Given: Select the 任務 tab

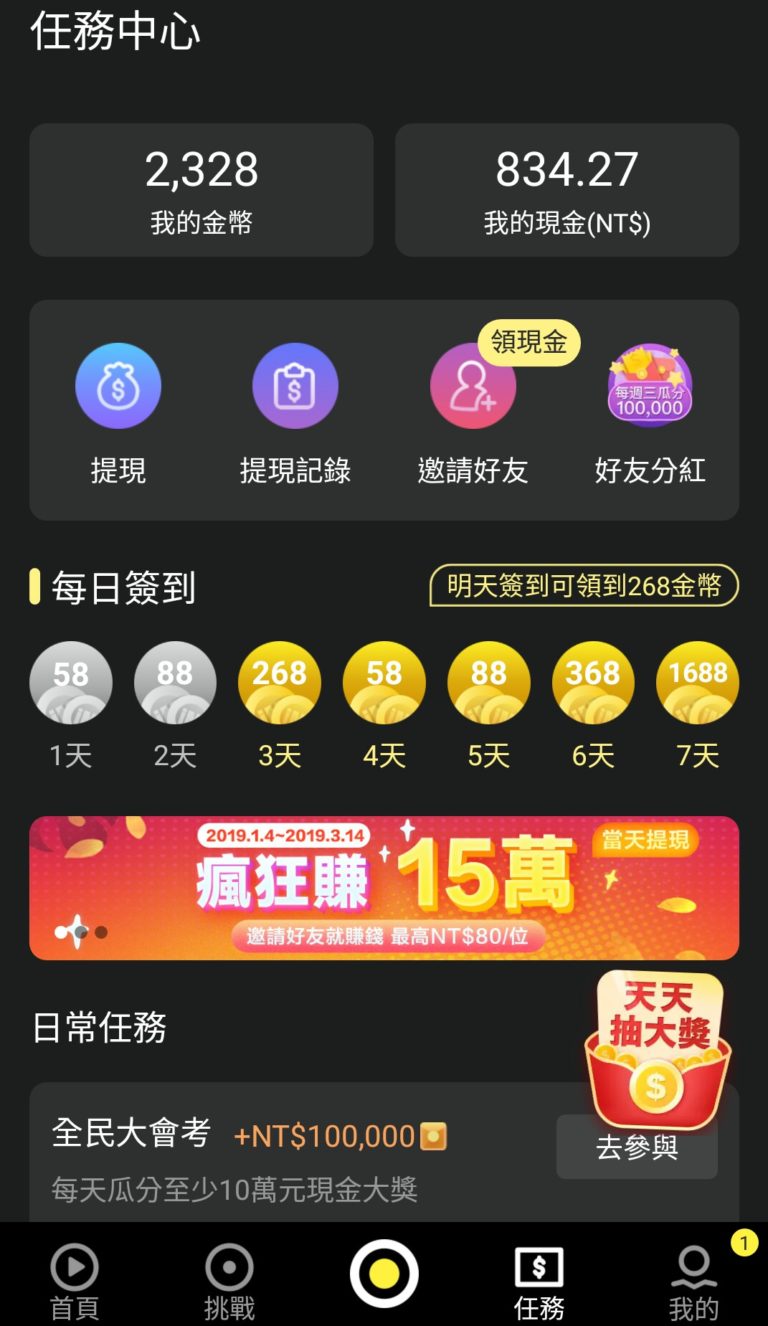Looking at the screenshot, I should point(539,1282).
